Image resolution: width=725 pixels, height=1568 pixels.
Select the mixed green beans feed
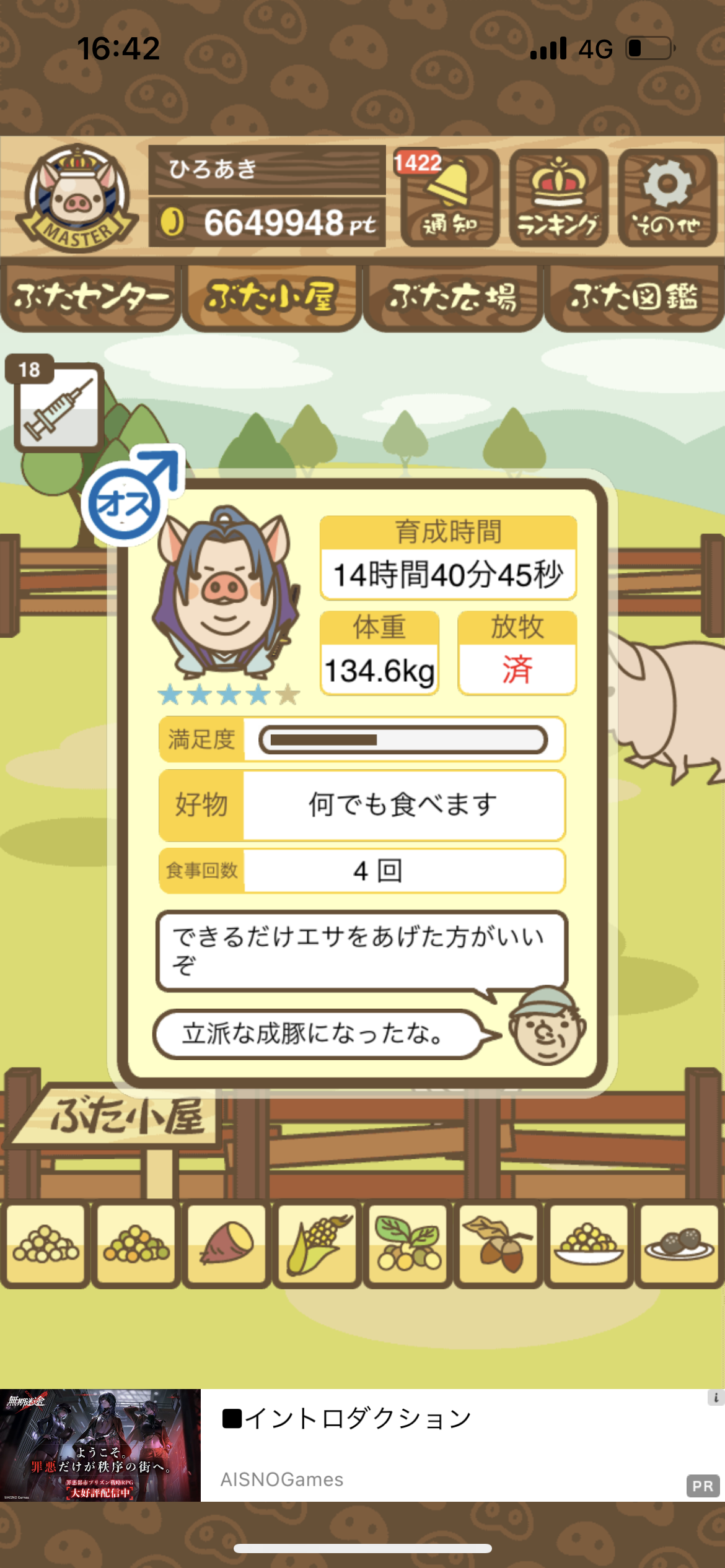coord(136,1243)
